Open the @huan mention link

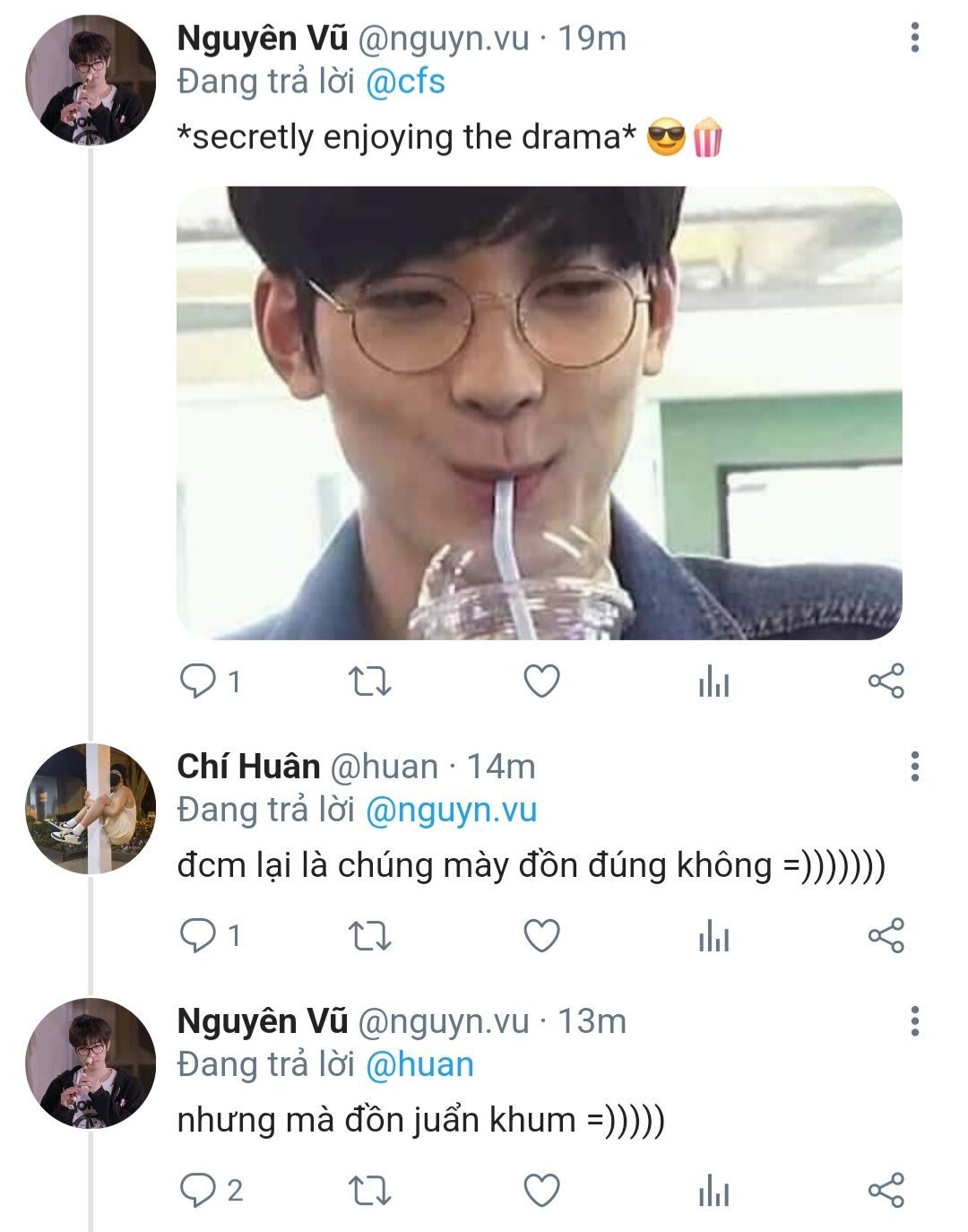419,1065
